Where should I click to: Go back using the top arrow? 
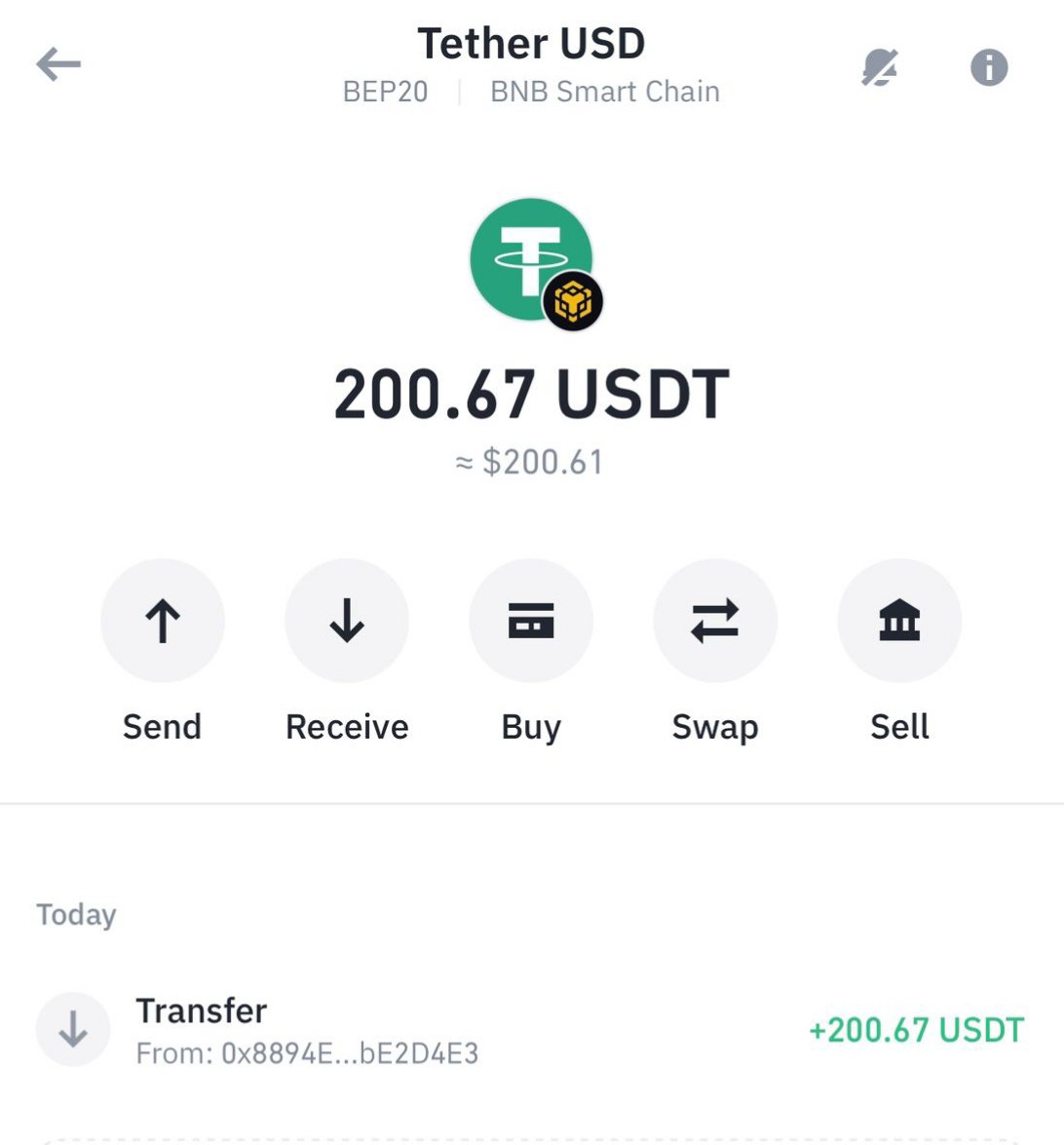point(58,65)
